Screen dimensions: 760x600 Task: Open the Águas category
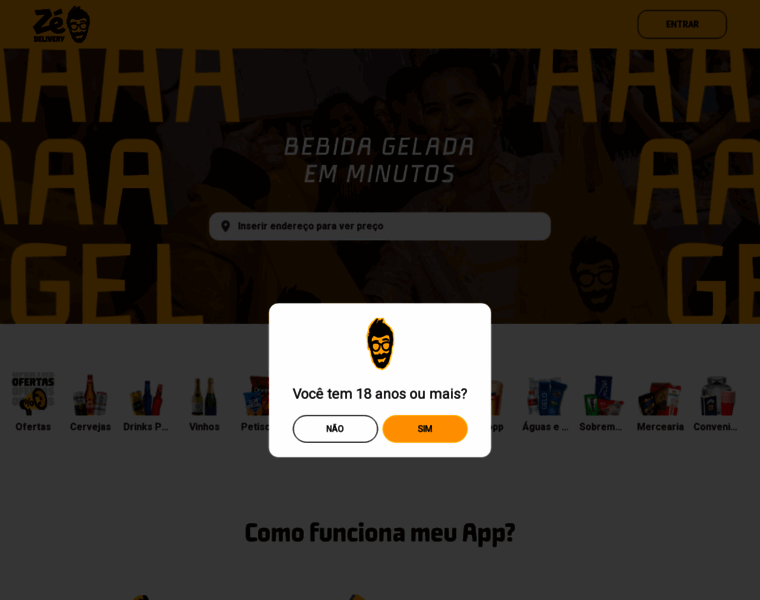point(545,402)
